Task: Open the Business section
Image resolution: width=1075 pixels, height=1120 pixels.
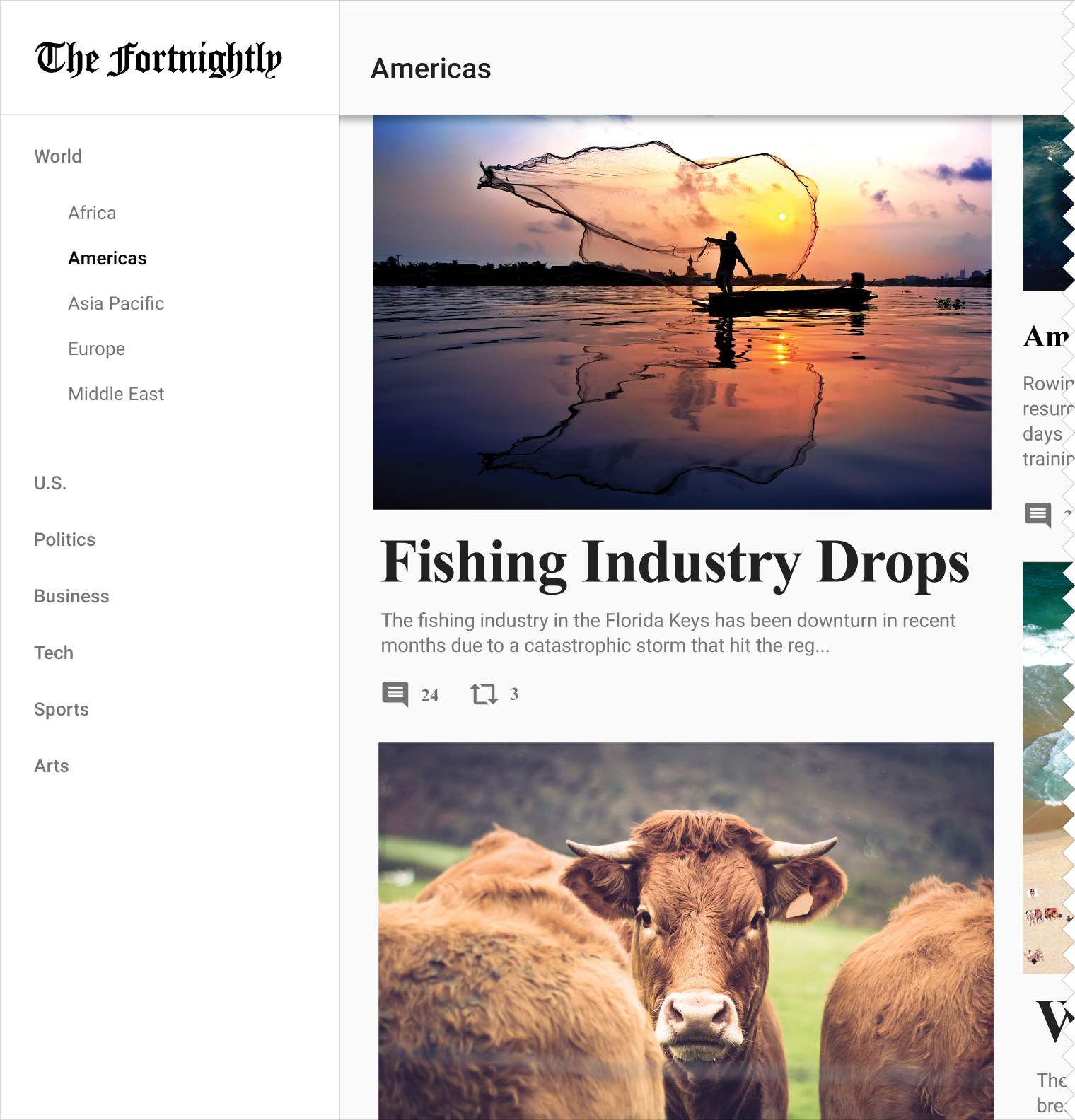Action: pyautogui.click(x=71, y=596)
